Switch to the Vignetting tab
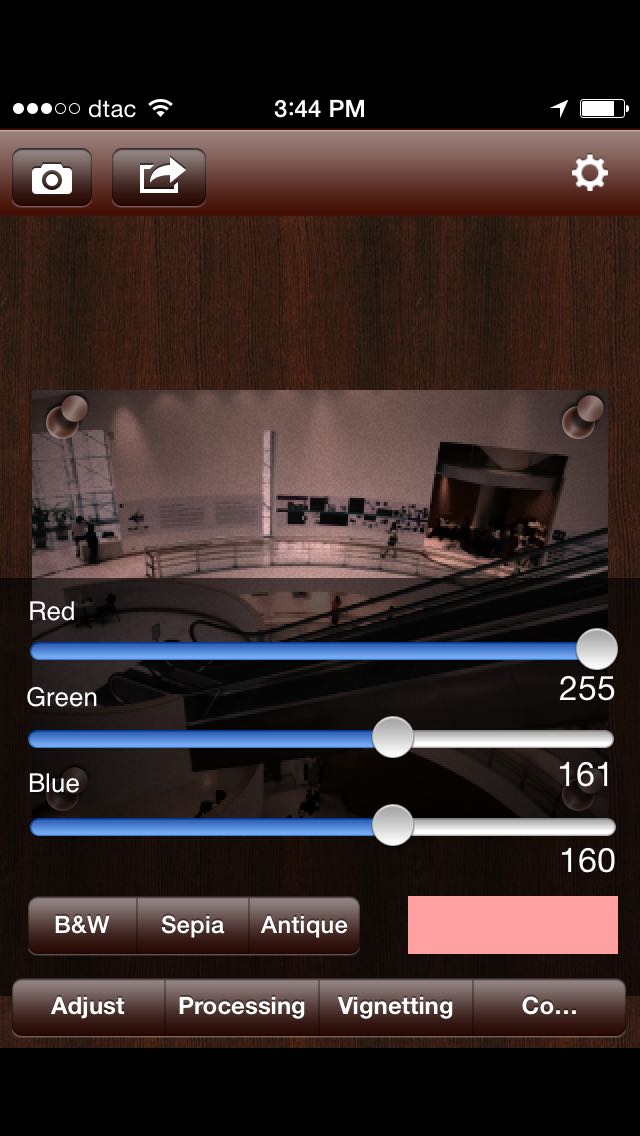 395,1006
